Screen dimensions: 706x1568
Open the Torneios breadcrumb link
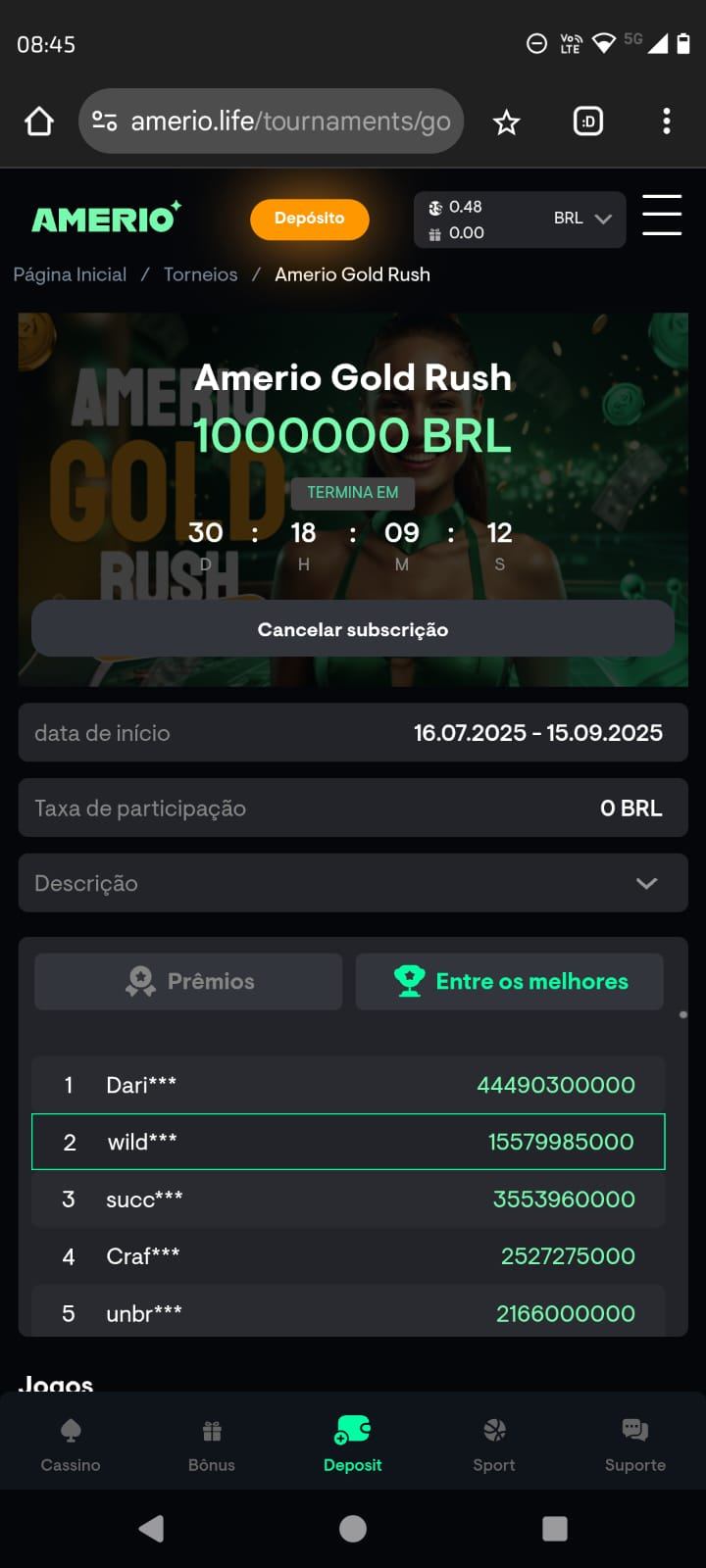coord(200,274)
